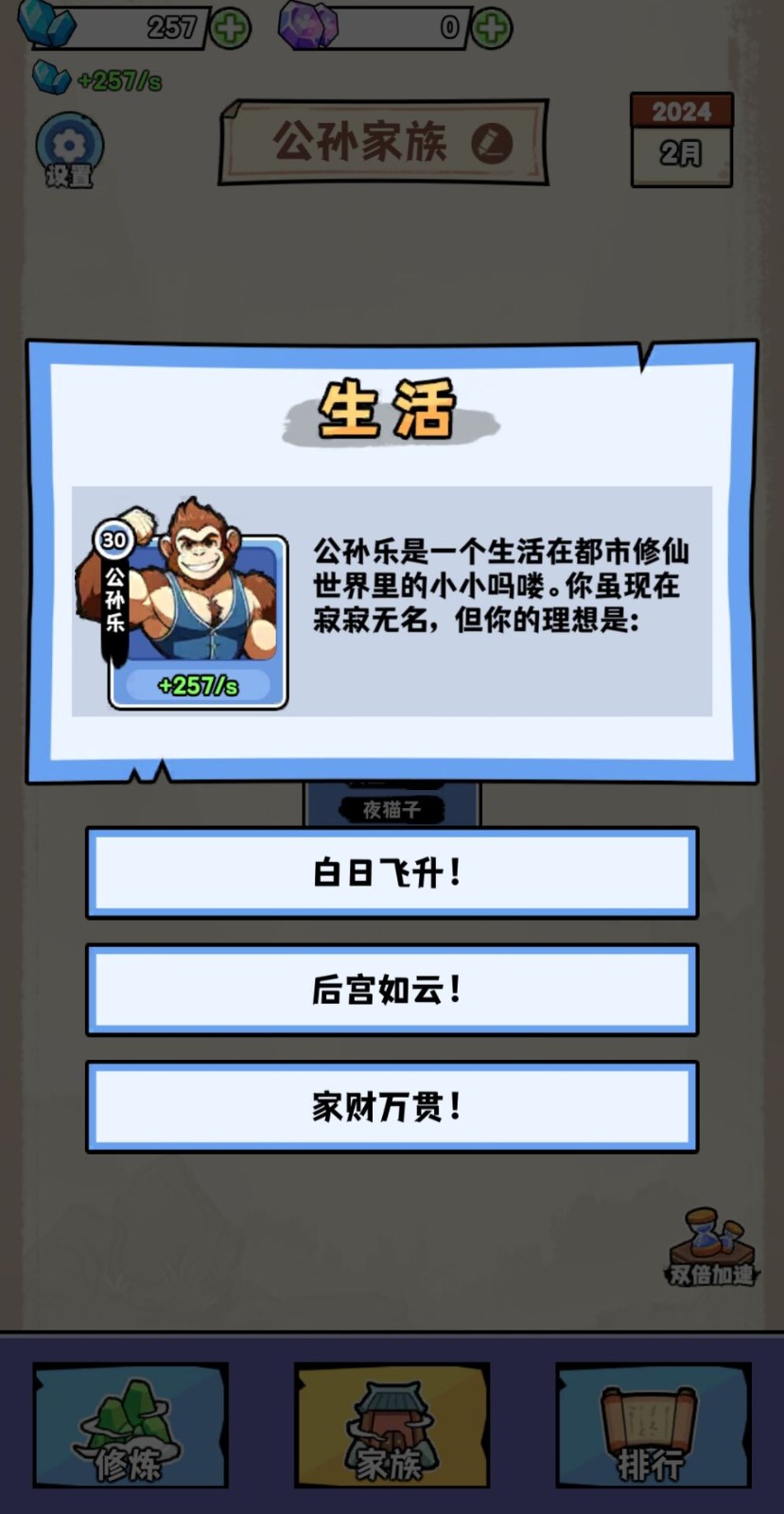Image resolution: width=784 pixels, height=1514 pixels.
Task: Pick the 家财万贯! option
Action: pos(392,1106)
